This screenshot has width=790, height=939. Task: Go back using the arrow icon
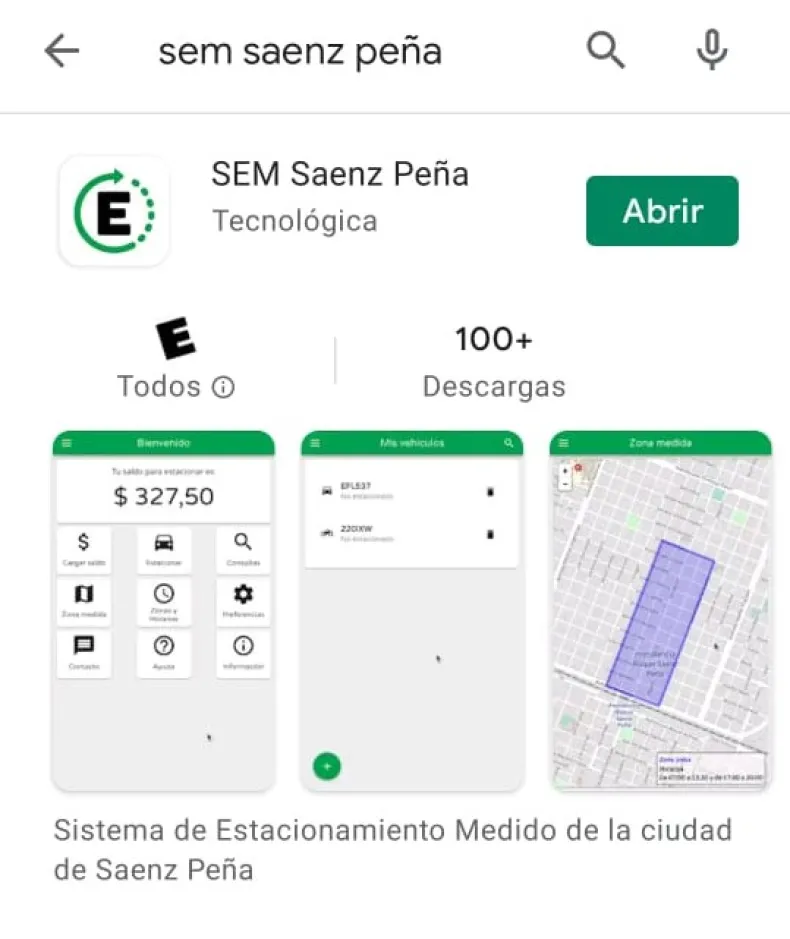(x=62, y=50)
